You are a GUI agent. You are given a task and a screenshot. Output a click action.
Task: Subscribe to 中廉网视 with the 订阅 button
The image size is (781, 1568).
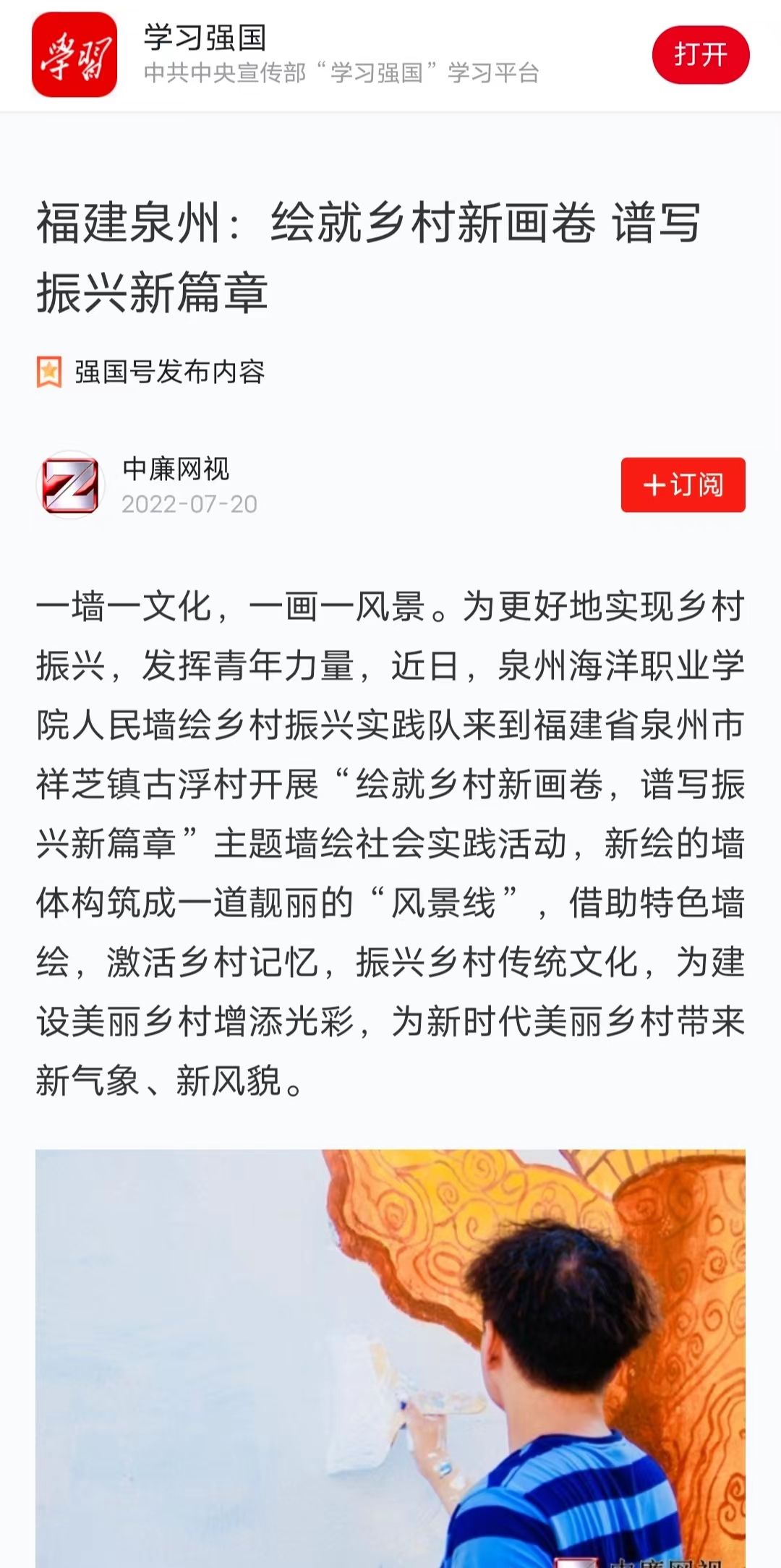pyautogui.click(x=683, y=485)
